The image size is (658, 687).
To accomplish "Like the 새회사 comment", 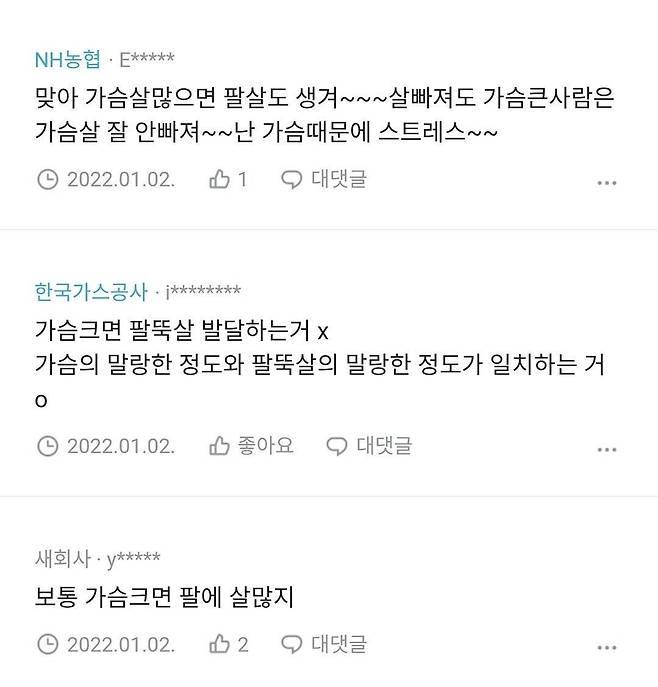I will coord(228,644).
